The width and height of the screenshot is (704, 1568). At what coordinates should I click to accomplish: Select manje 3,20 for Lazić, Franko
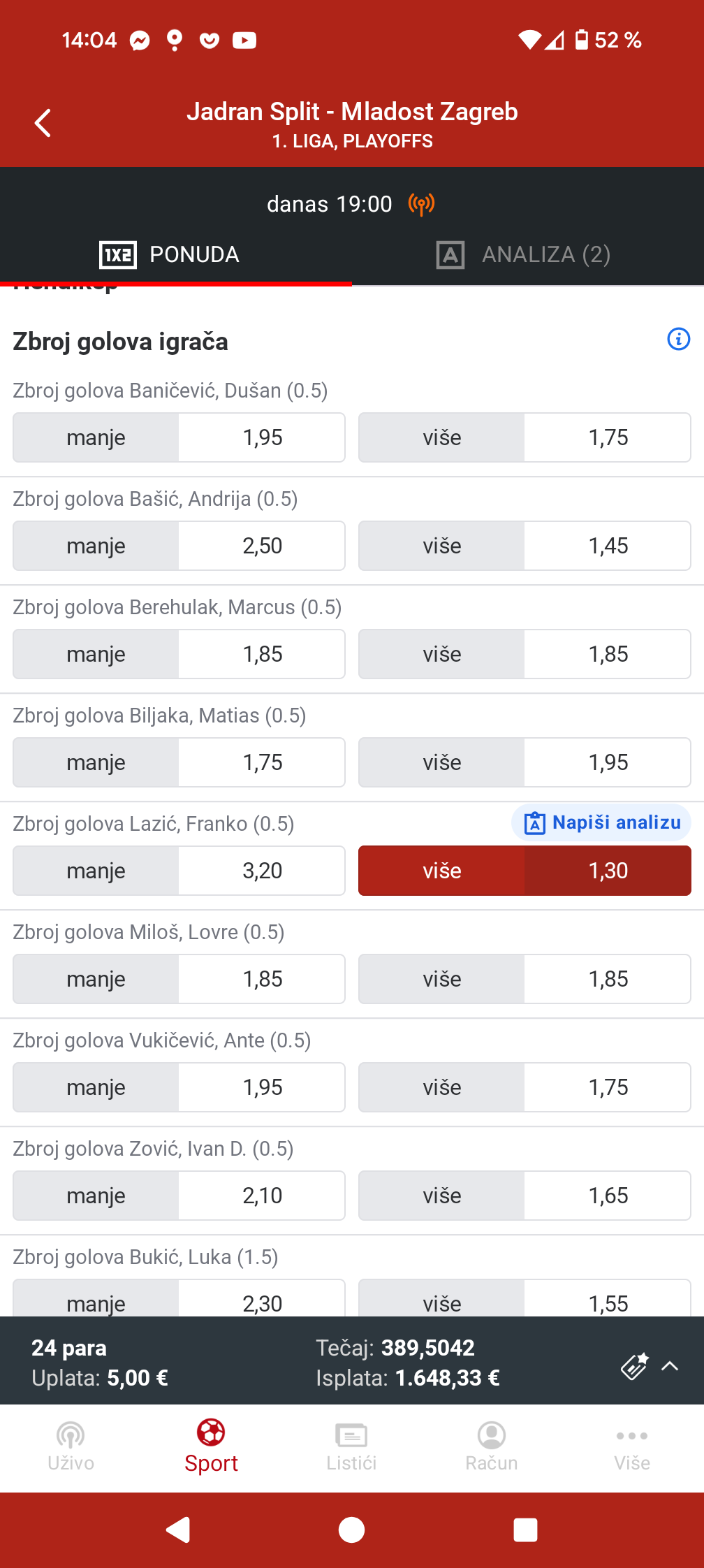point(179,871)
